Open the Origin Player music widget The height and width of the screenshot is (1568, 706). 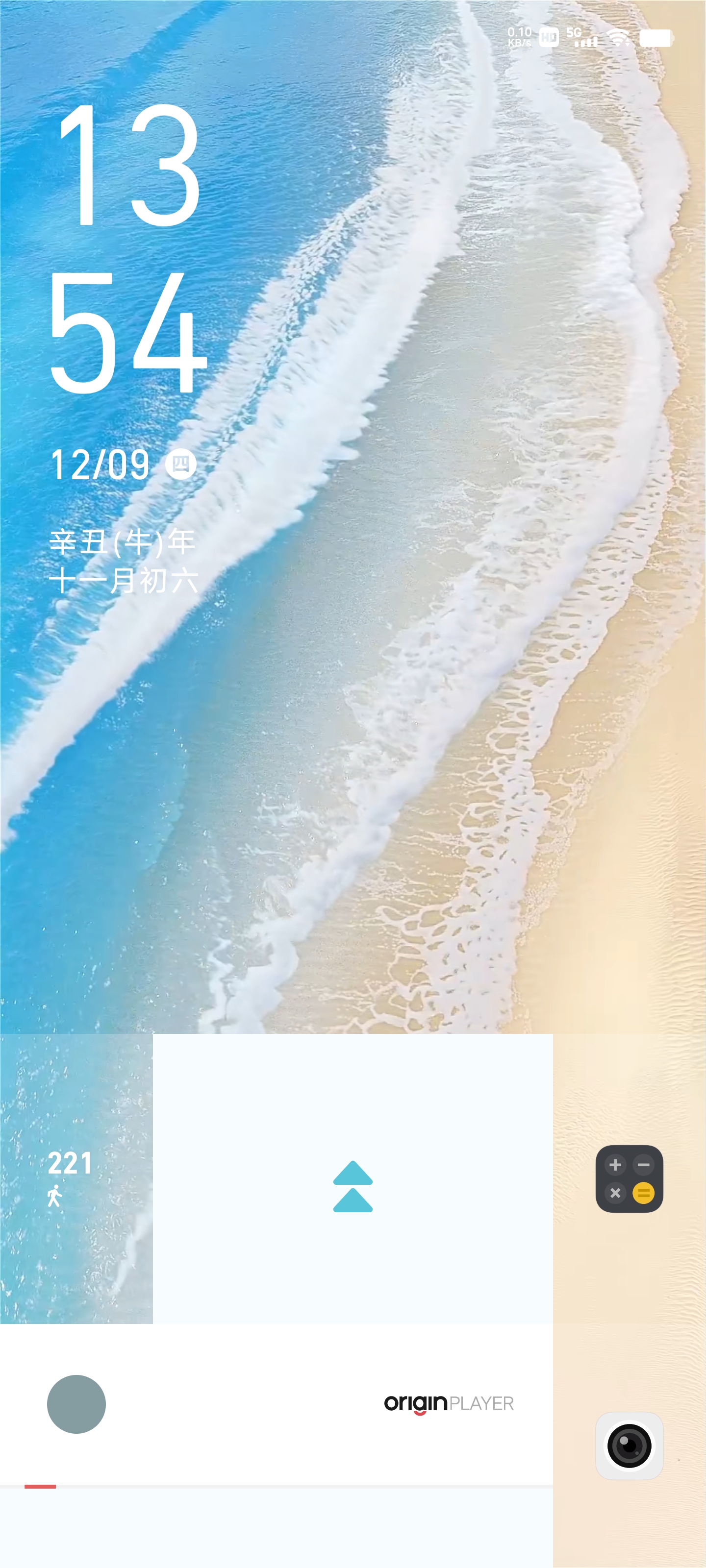(448, 1404)
